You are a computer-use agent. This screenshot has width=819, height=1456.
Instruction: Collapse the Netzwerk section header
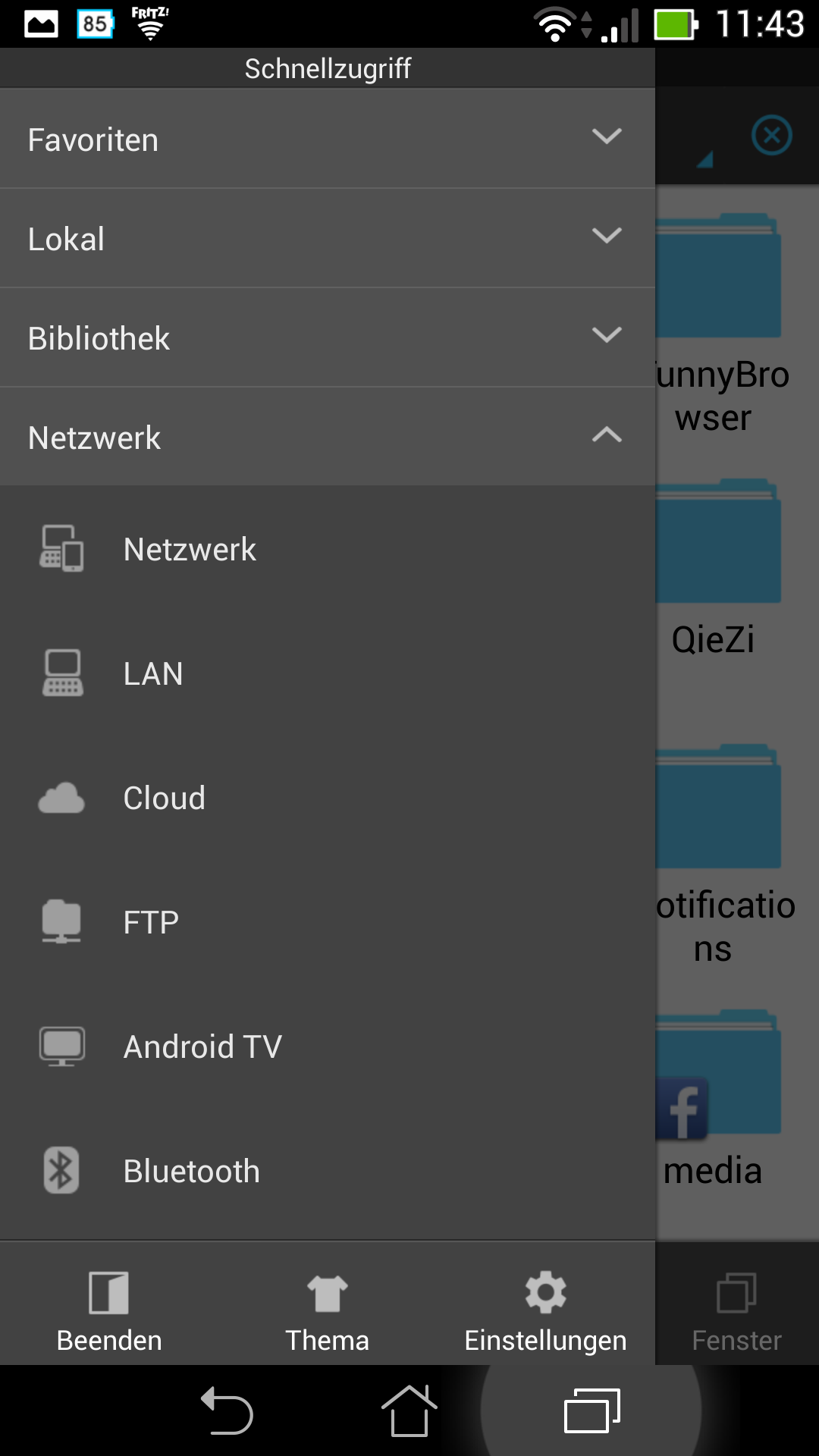326,438
